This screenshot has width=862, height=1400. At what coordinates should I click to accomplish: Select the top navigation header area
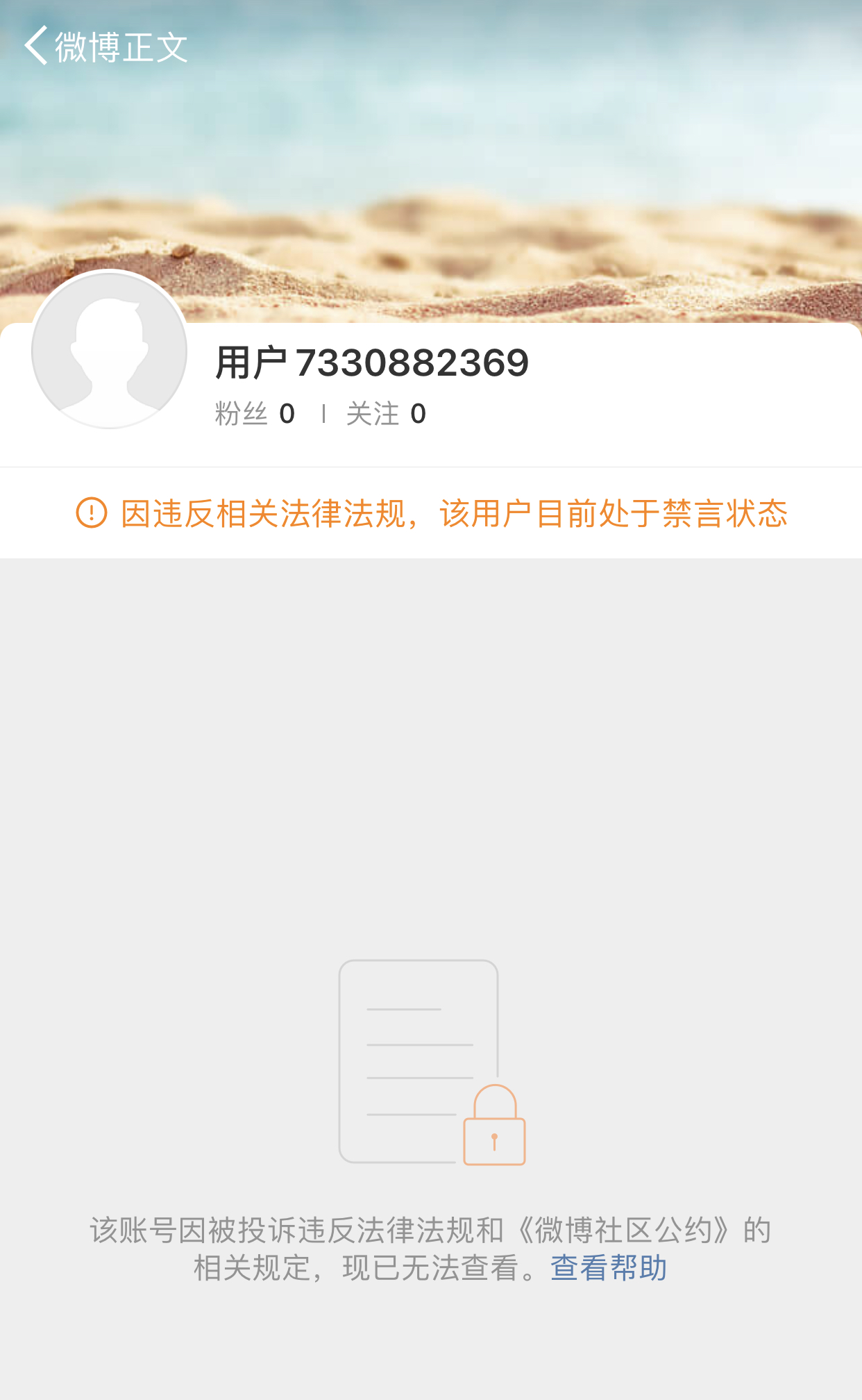[430, 44]
